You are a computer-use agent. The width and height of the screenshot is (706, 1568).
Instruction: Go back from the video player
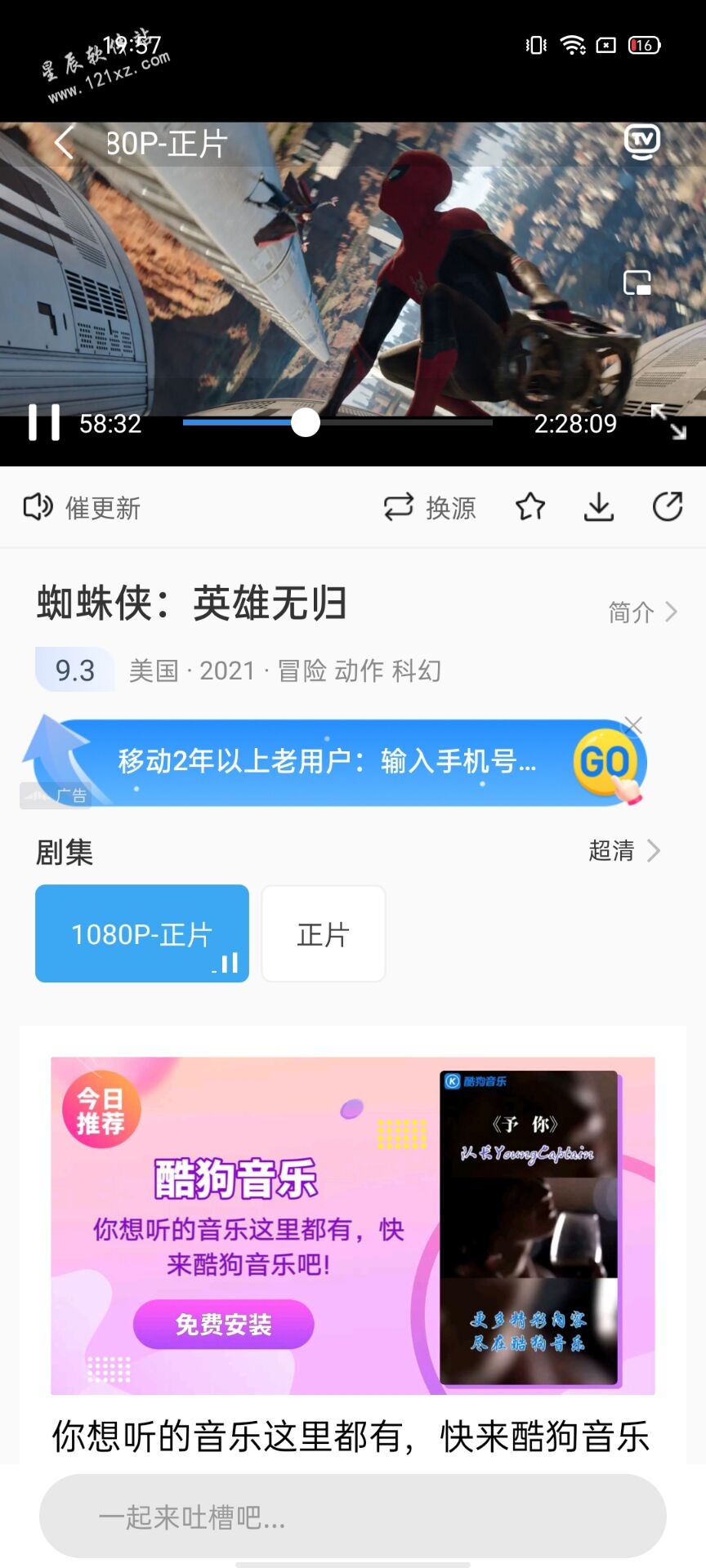pos(65,143)
